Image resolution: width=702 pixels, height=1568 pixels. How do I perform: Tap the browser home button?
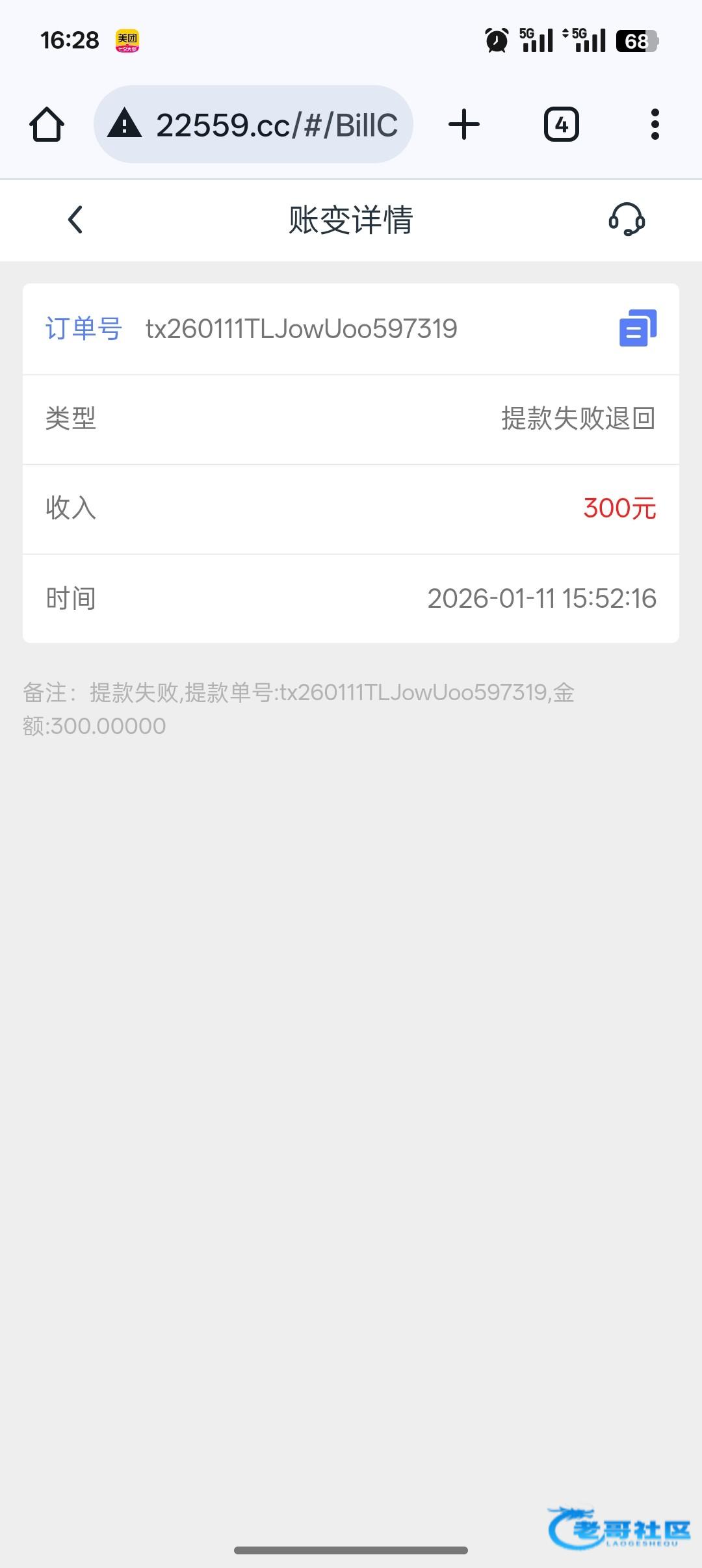(47, 124)
